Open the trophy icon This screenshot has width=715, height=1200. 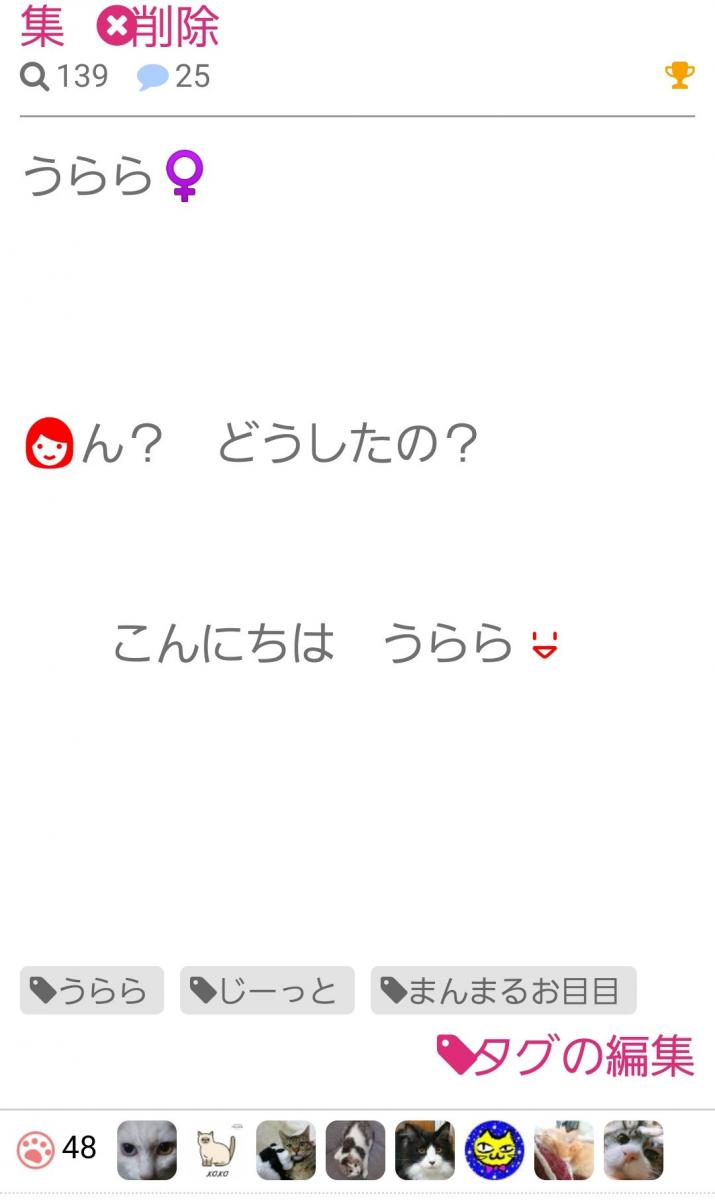(x=680, y=76)
